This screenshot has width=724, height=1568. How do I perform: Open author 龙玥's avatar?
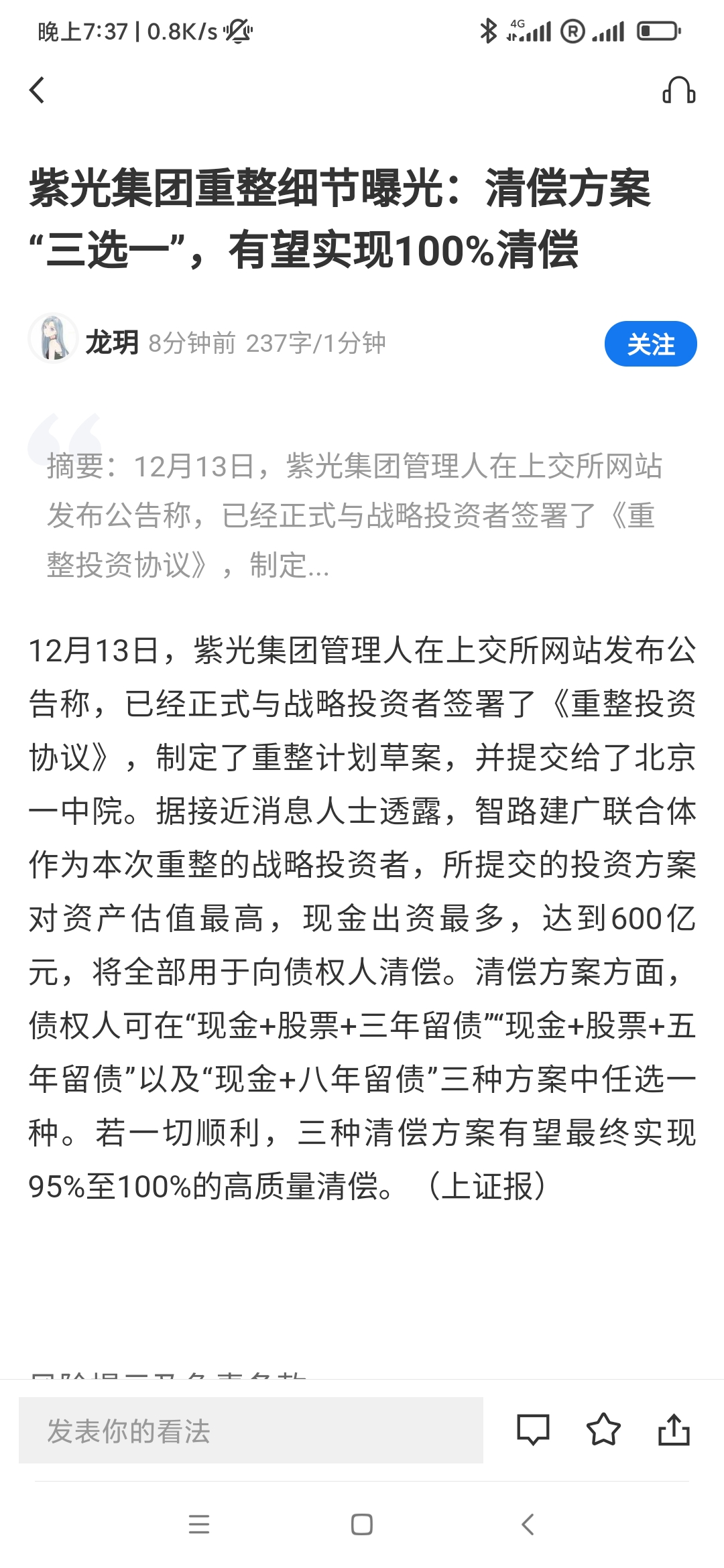[53, 338]
